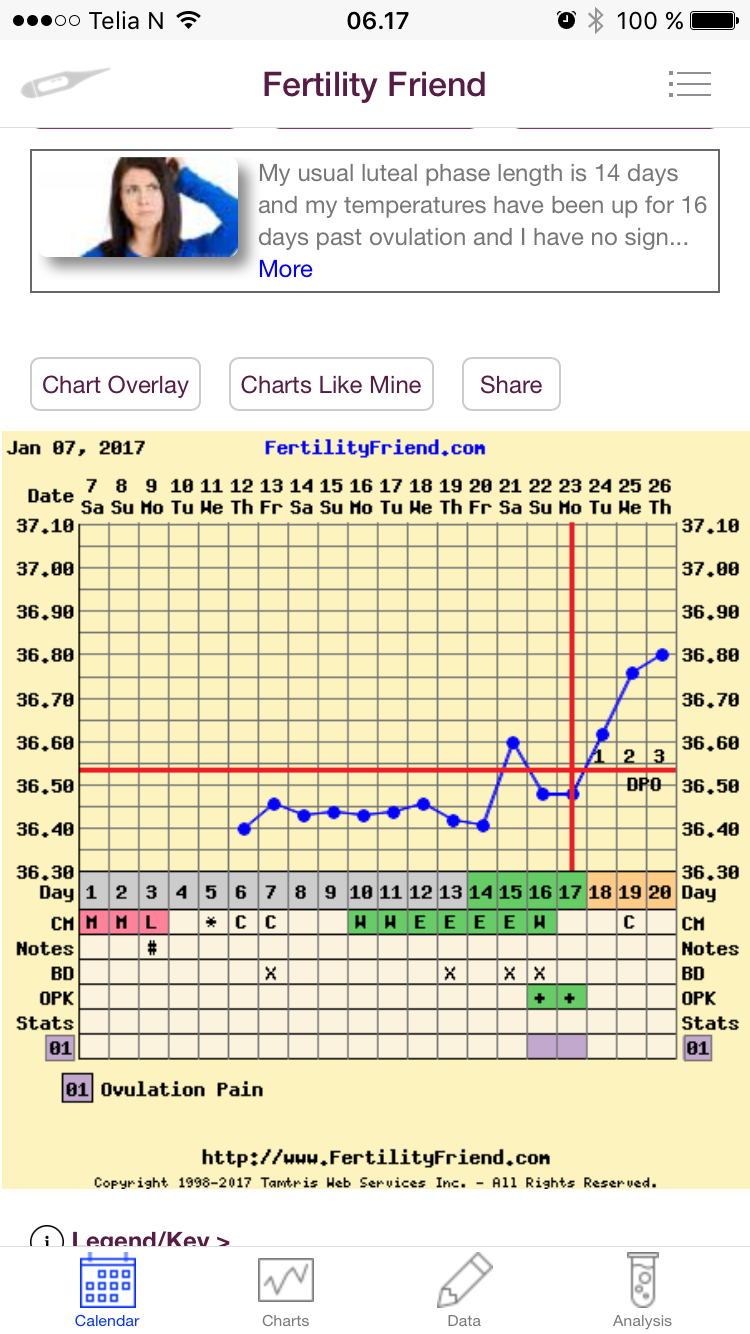Switch to the Calendar tab
Screen dimensions: 750x1334
107,1292
